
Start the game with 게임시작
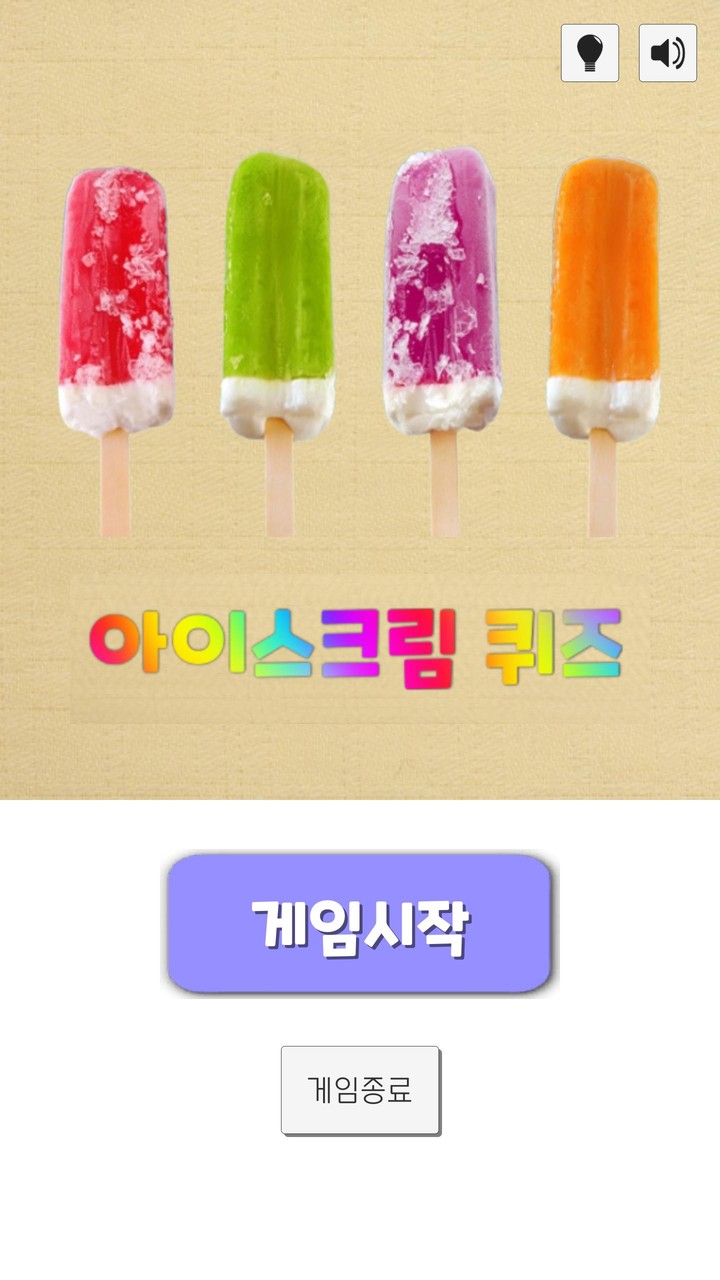click(x=359, y=924)
